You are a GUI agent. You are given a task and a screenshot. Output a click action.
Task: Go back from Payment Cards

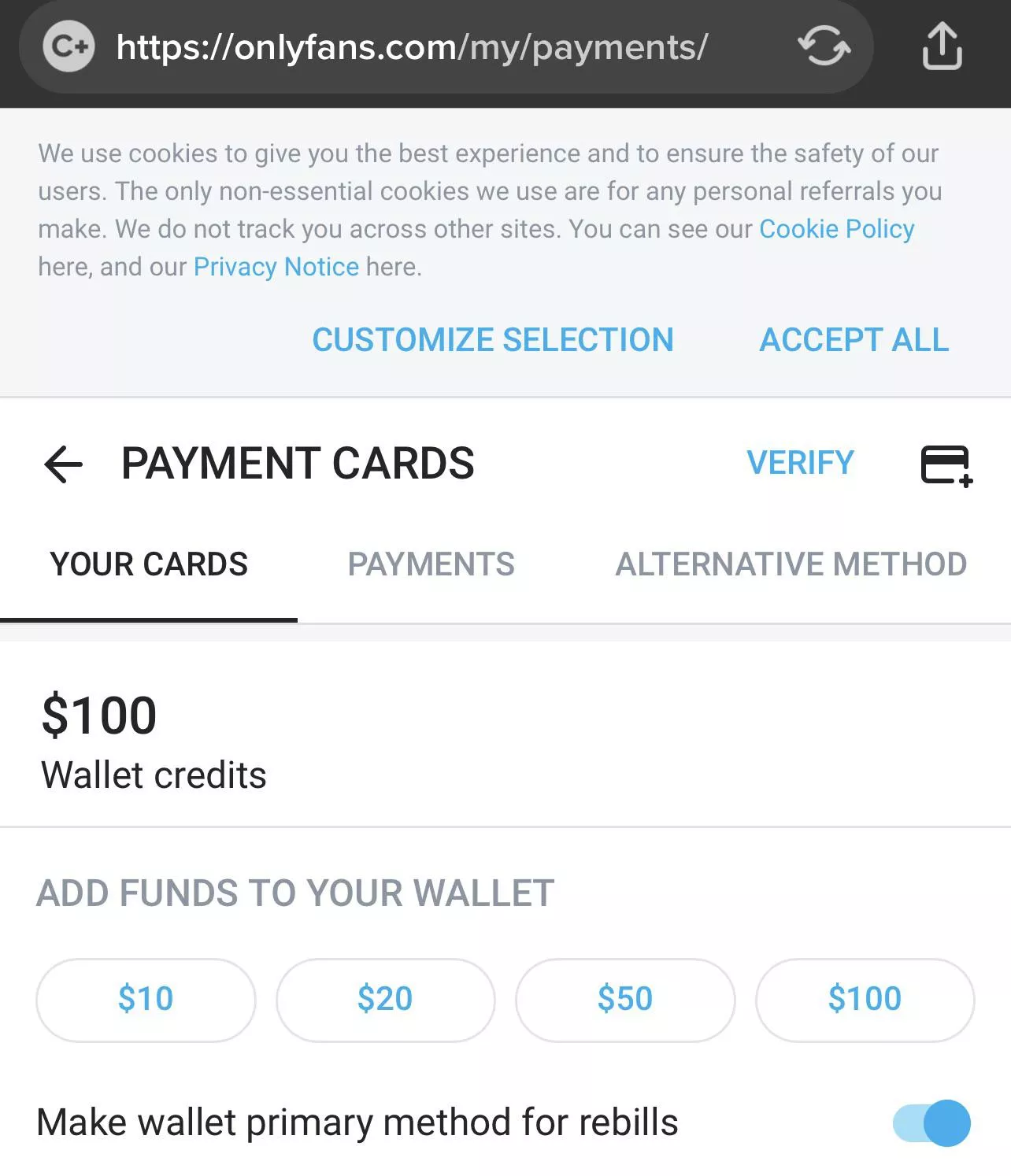64,464
